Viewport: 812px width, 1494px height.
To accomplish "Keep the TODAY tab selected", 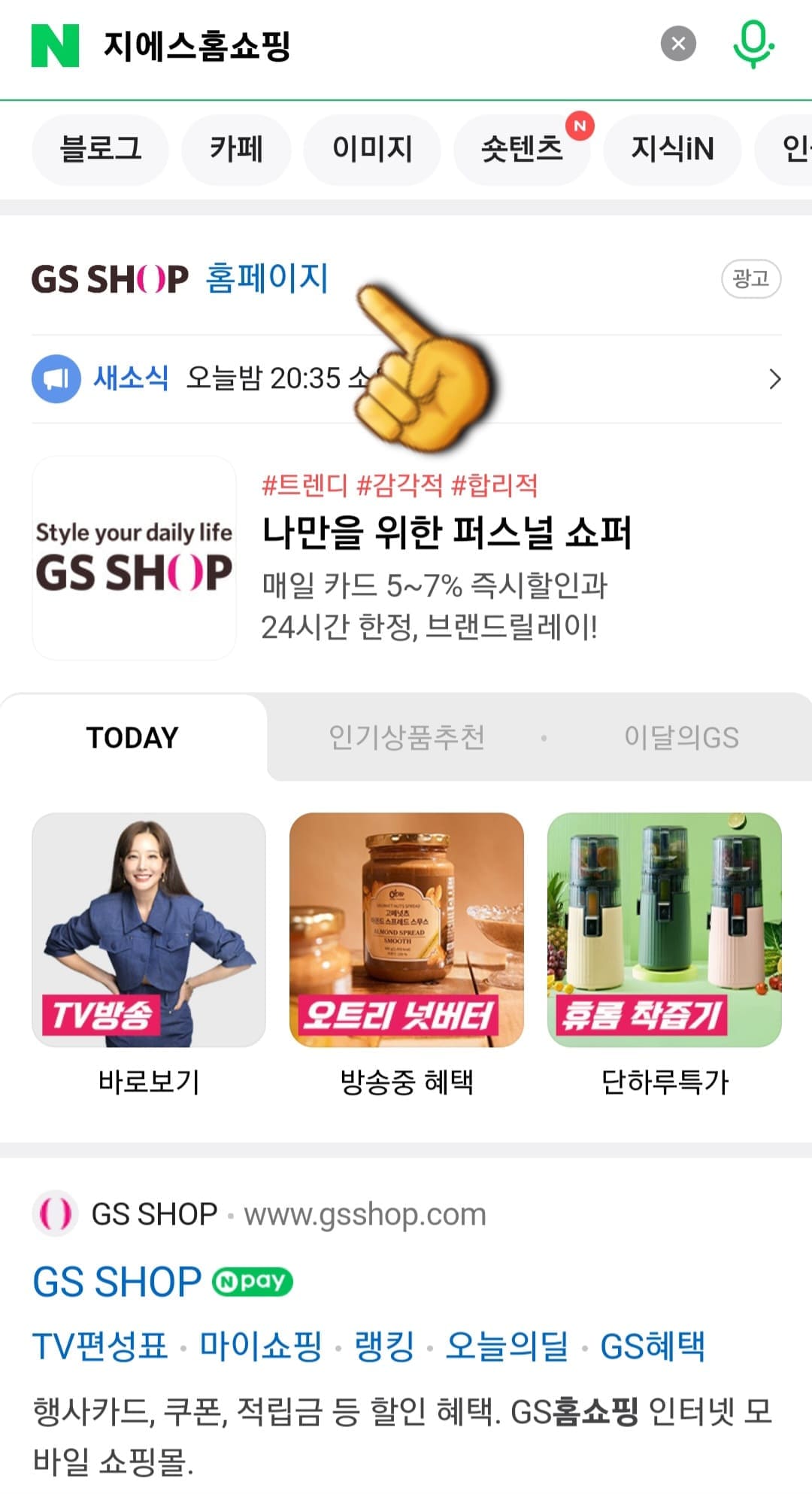I will click(132, 737).
